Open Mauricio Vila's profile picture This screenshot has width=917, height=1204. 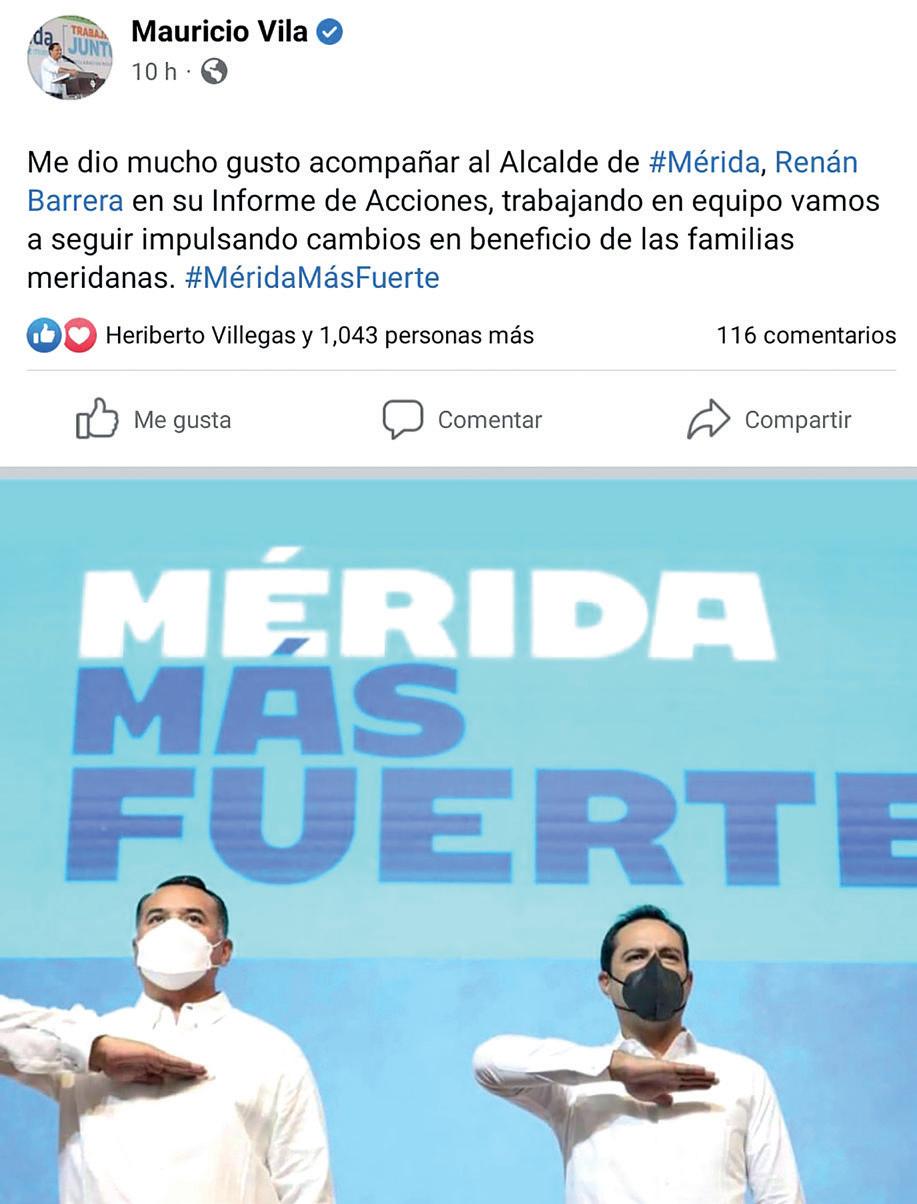click(69, 57)
